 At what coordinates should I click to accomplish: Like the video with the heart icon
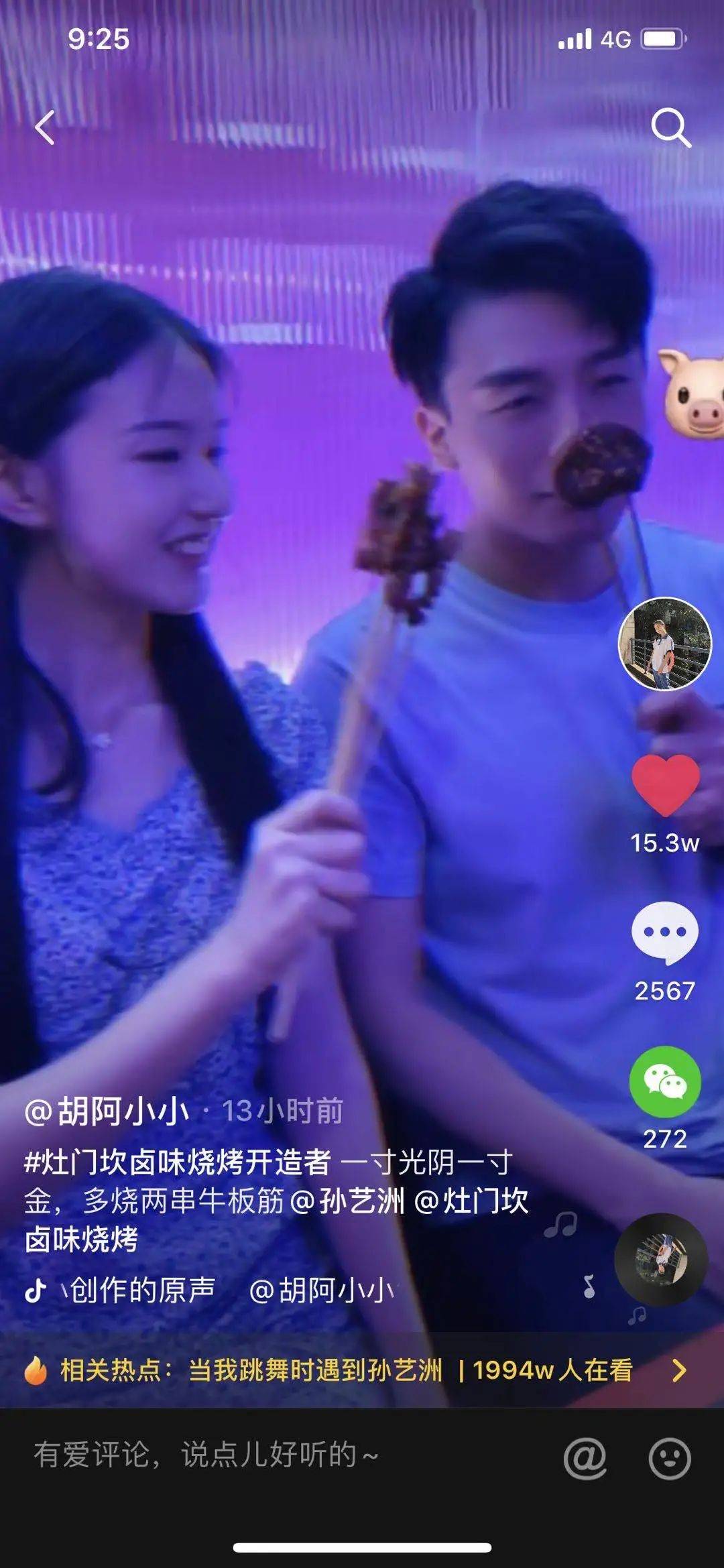coord(665,784)
